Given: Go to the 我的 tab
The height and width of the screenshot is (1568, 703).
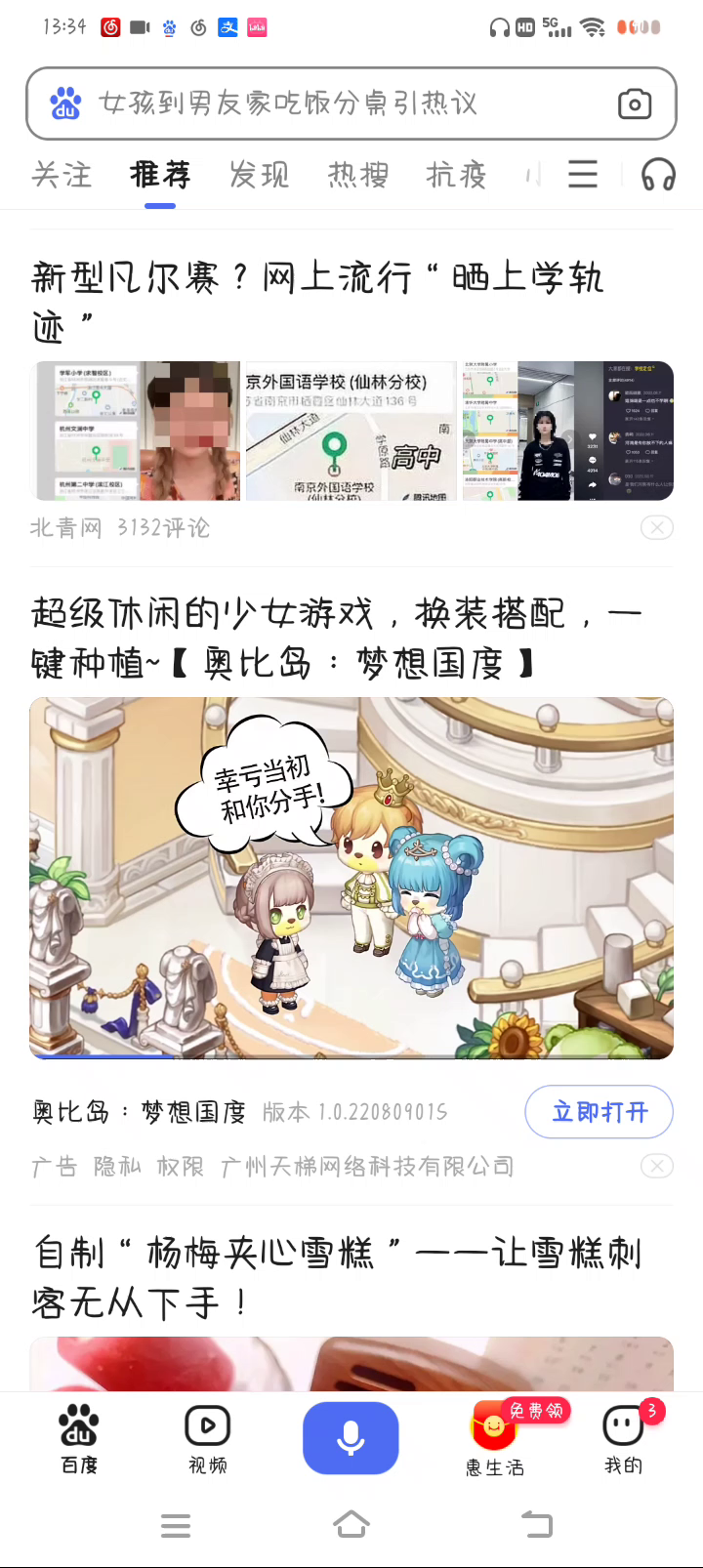Looking at the screenshot, I should coord(624,1438).
